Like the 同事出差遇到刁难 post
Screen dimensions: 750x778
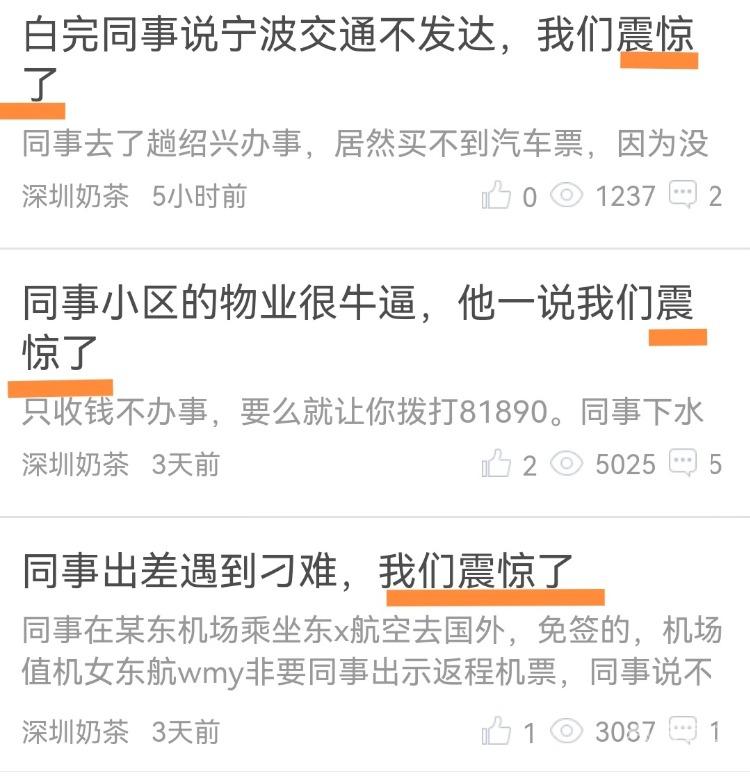pos(497,732)
